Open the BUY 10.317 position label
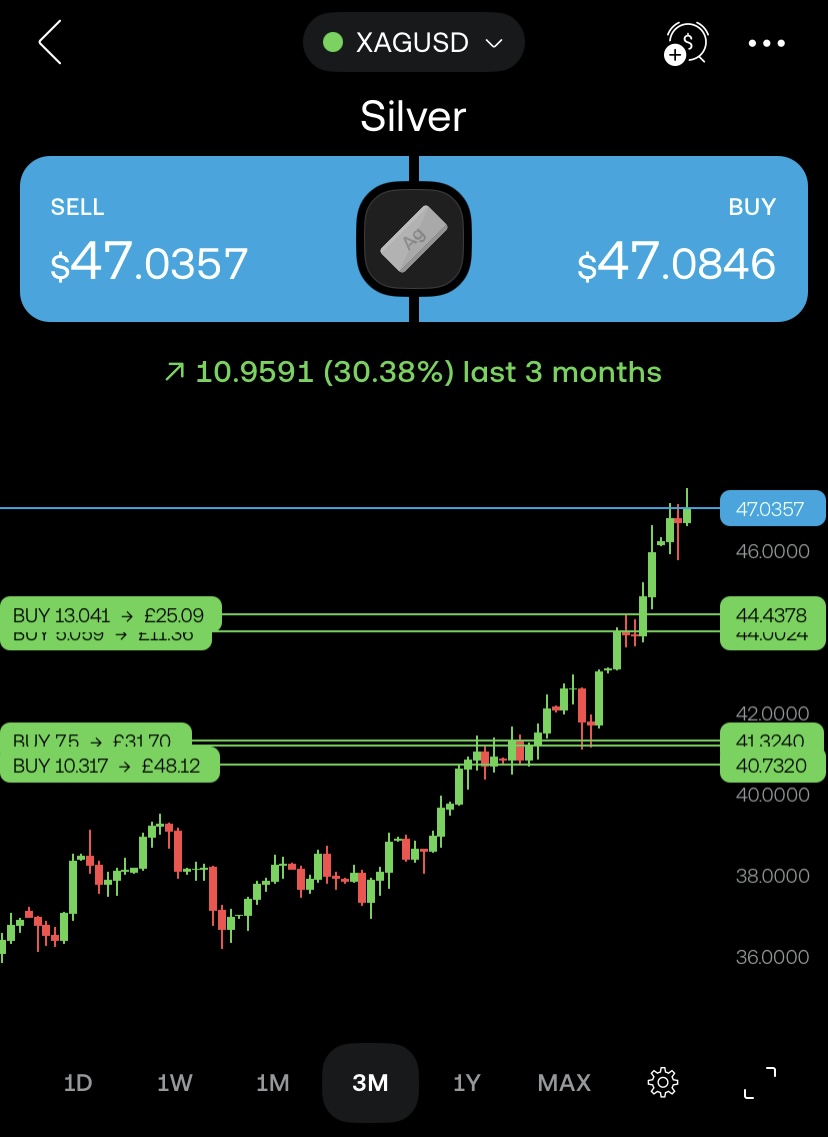 tap(108, 767)
